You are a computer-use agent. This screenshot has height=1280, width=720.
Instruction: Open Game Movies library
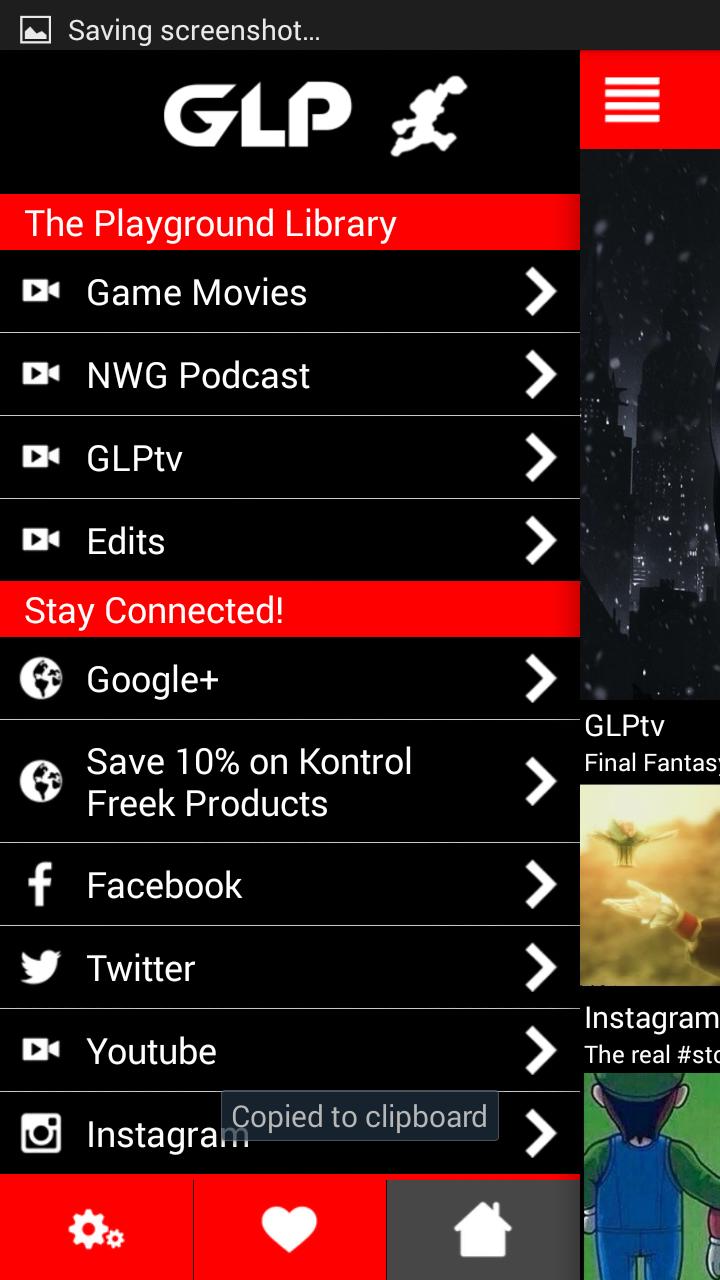[x=289, y=292]
